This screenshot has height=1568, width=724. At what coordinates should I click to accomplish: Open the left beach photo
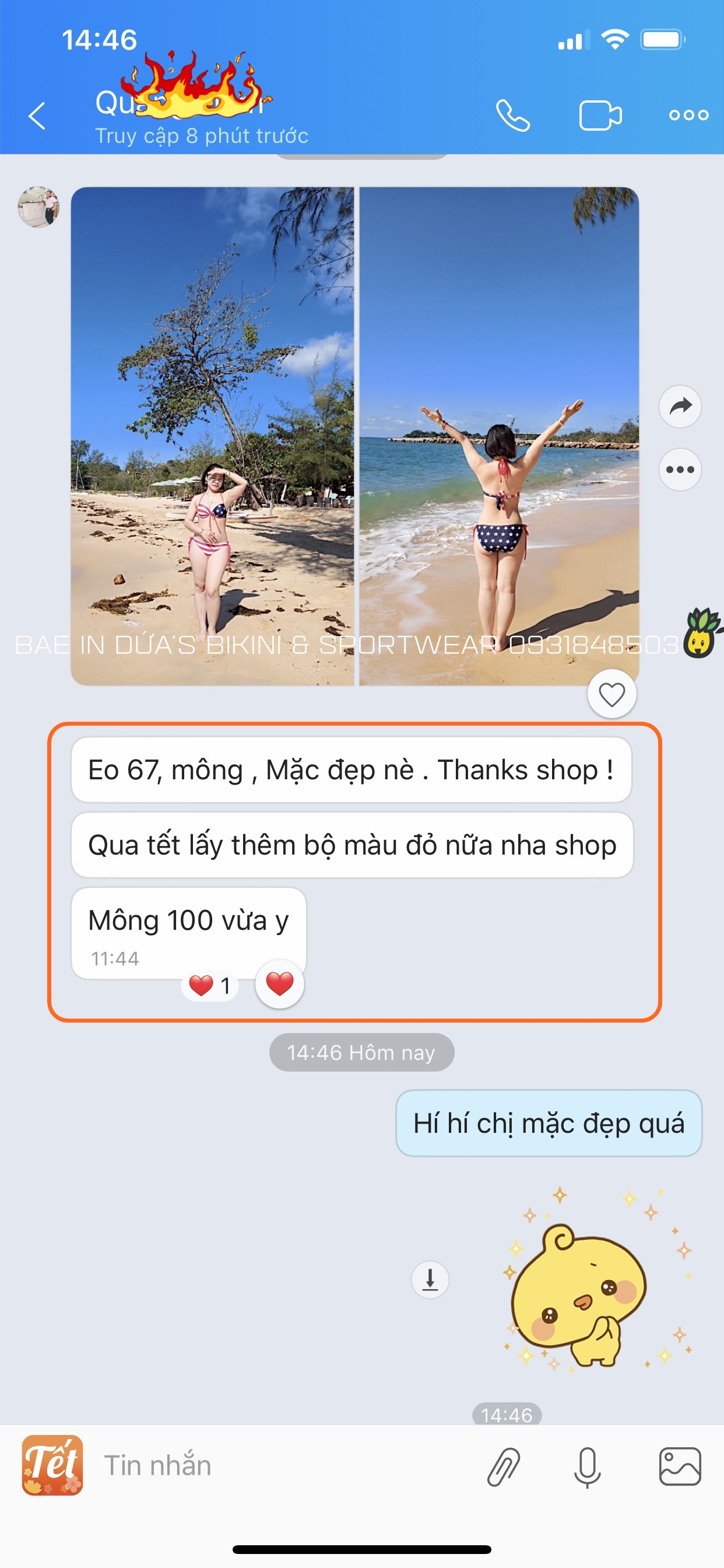click(212, 436)
